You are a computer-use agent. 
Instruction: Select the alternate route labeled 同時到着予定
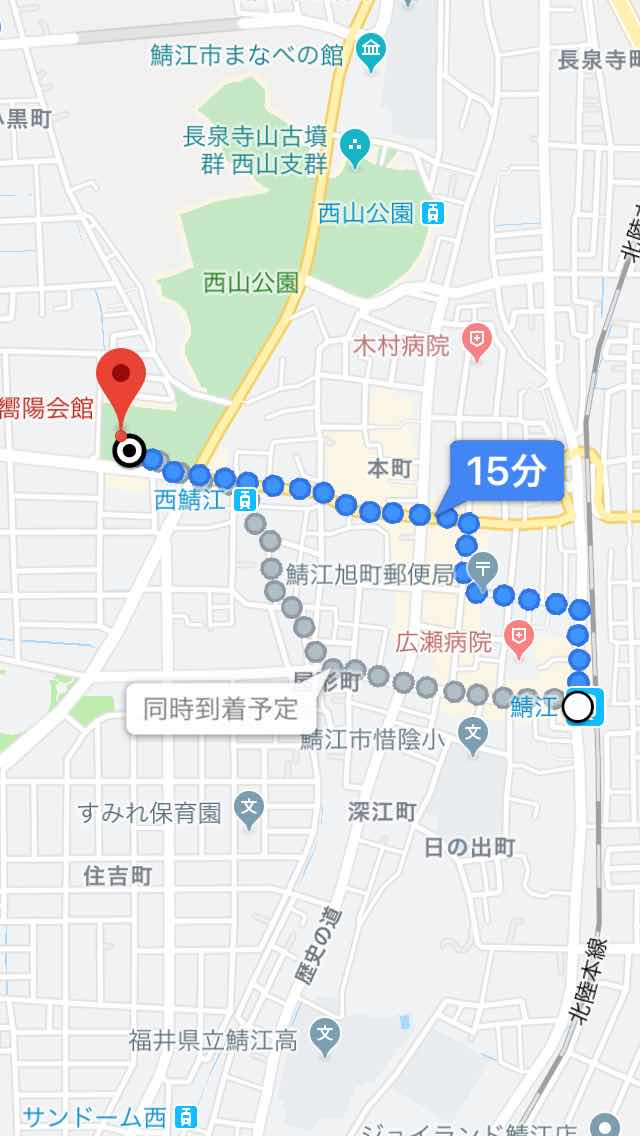pyautogui.click(x=221, y=709)
